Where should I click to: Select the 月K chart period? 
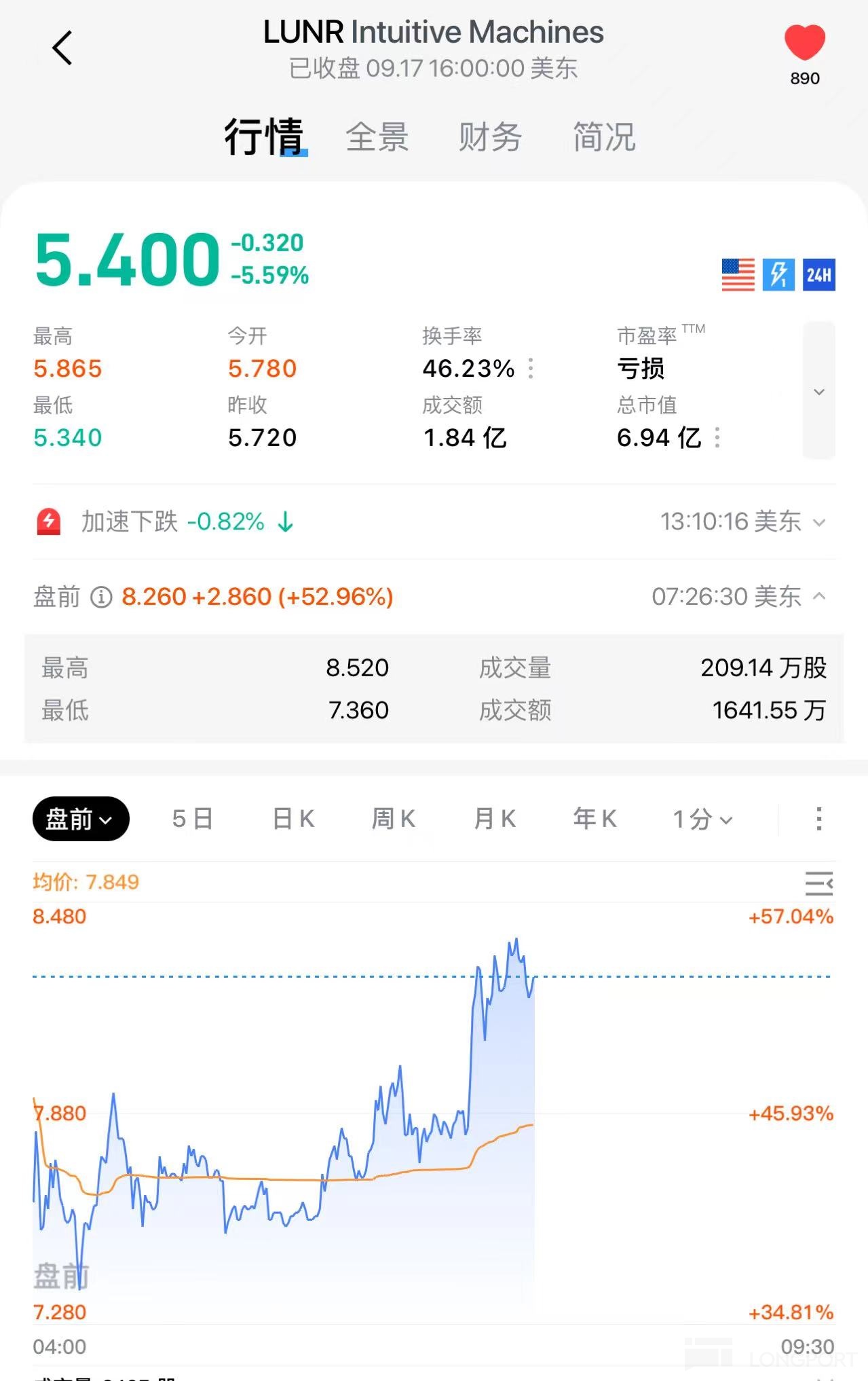[495, 819]
